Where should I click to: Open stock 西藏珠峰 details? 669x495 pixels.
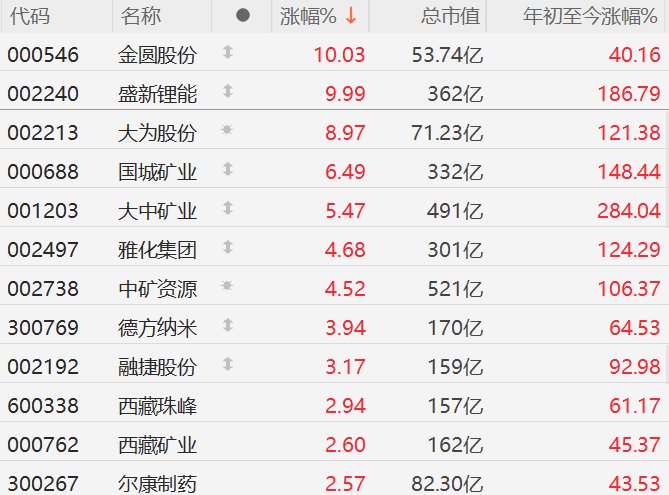coord(157,406)
